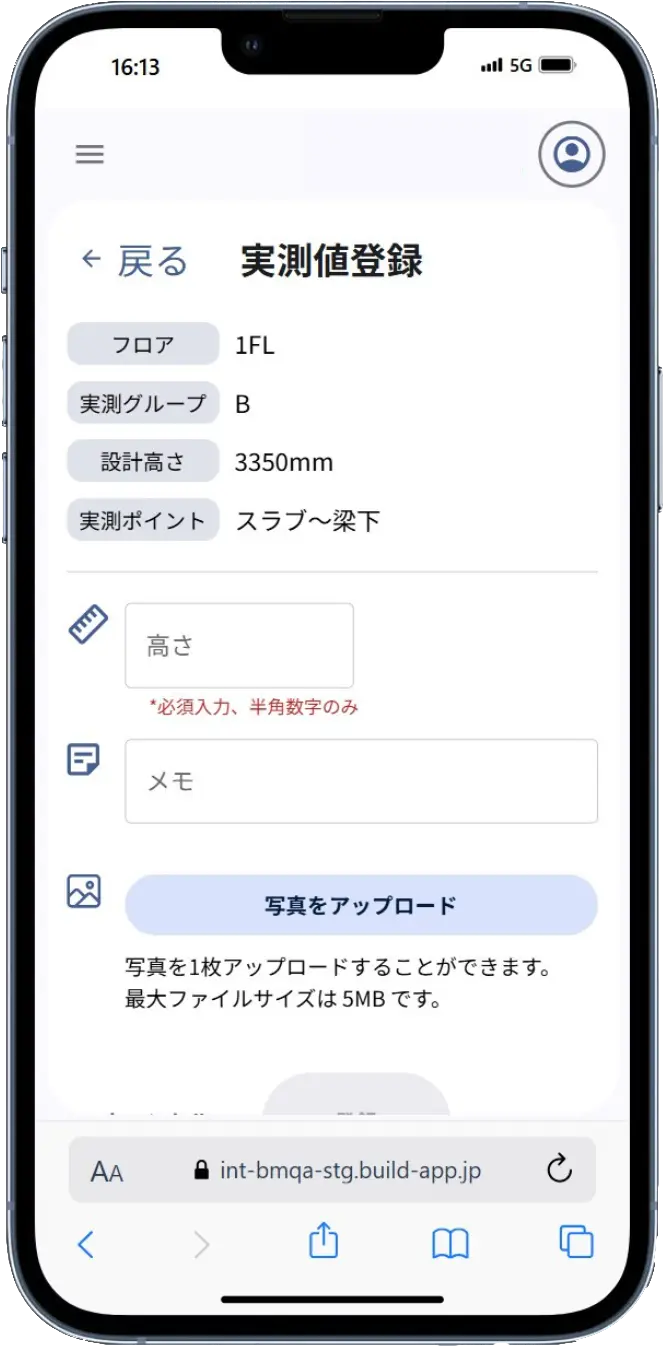Viewport: 663px width, 1346px height.
Task: Tap 写真をアップロード button
Action: point(361,905)
